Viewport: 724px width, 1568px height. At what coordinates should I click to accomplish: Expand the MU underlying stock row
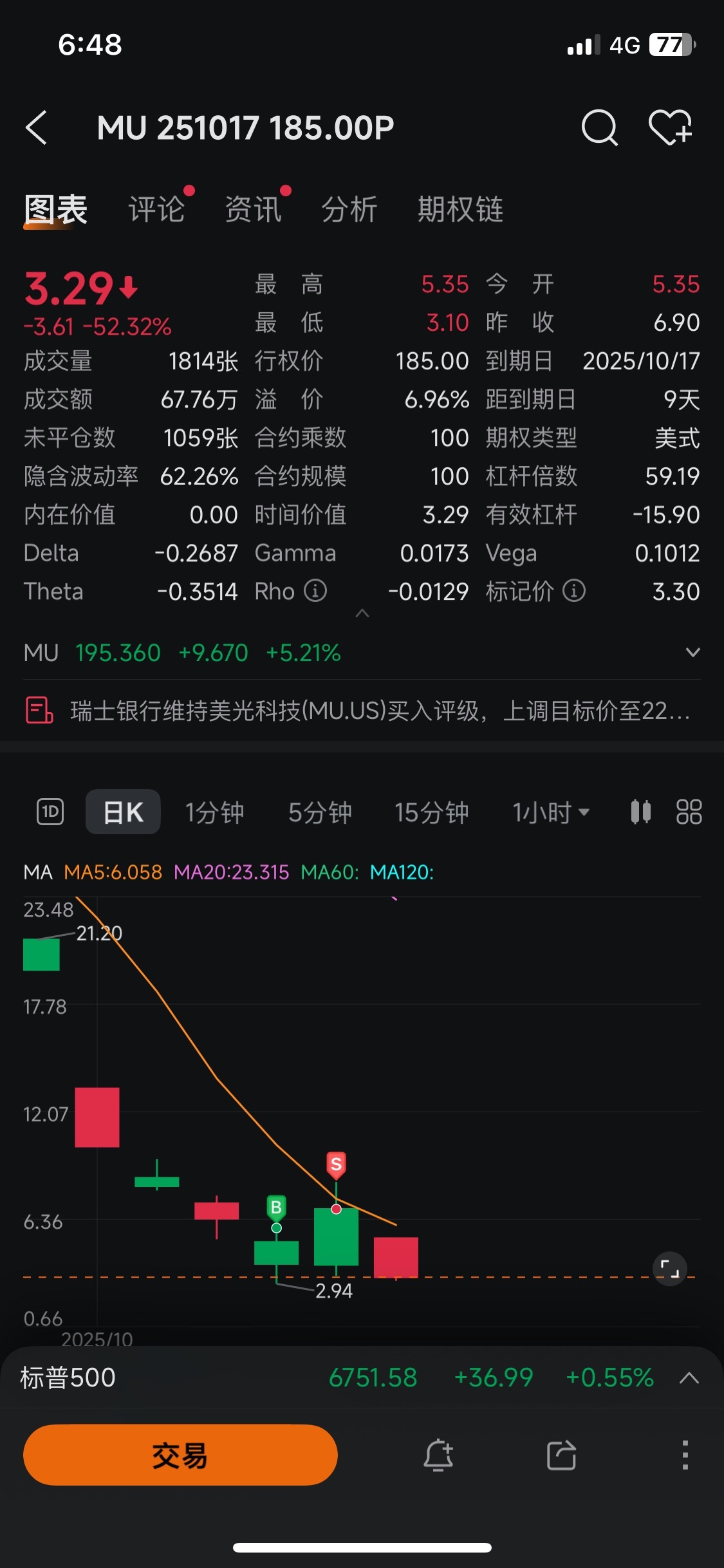point(692,653)
